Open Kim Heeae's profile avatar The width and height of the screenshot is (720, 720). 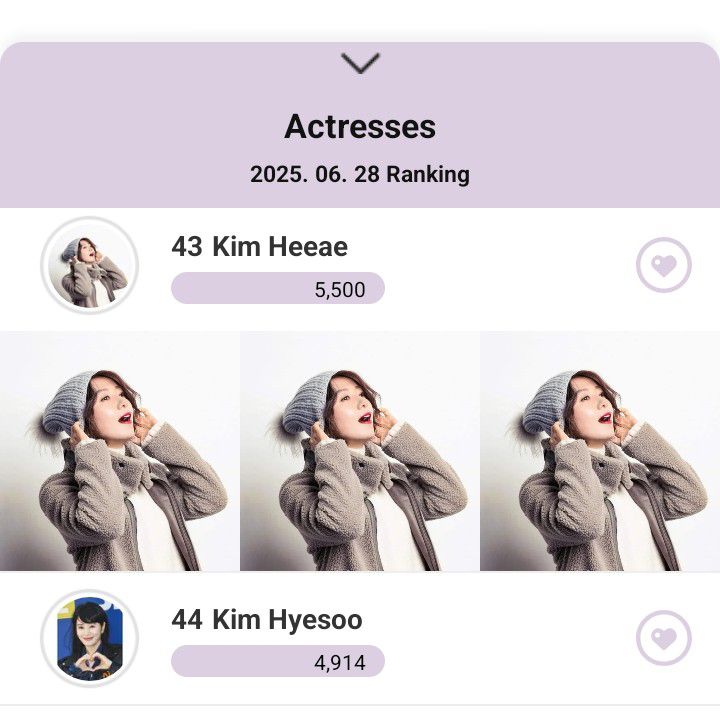click(89, 265)
